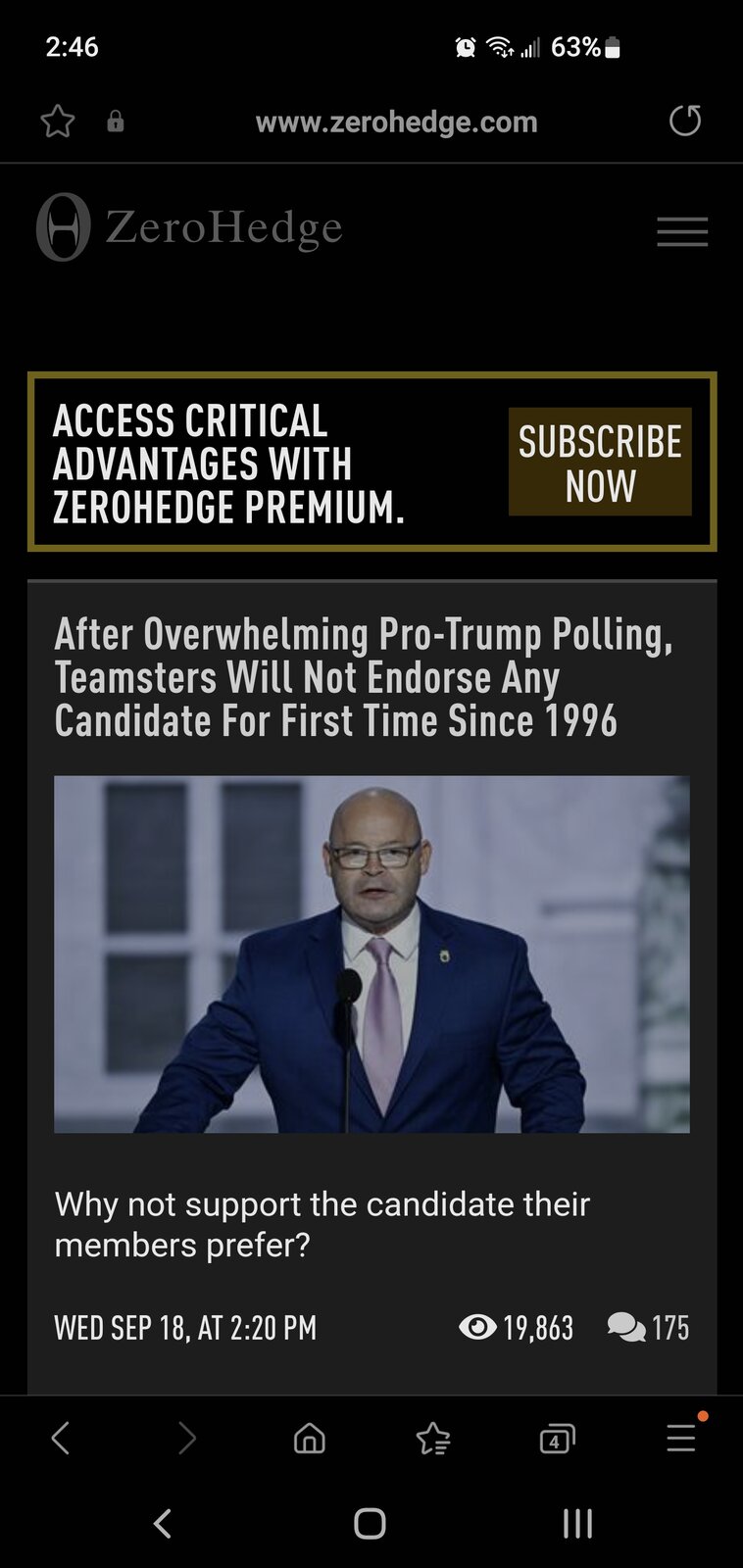The width and height of the screenshot is (743, 1568).
Task: View the 175 comments on the article
Action: (x=649, y=1328)
